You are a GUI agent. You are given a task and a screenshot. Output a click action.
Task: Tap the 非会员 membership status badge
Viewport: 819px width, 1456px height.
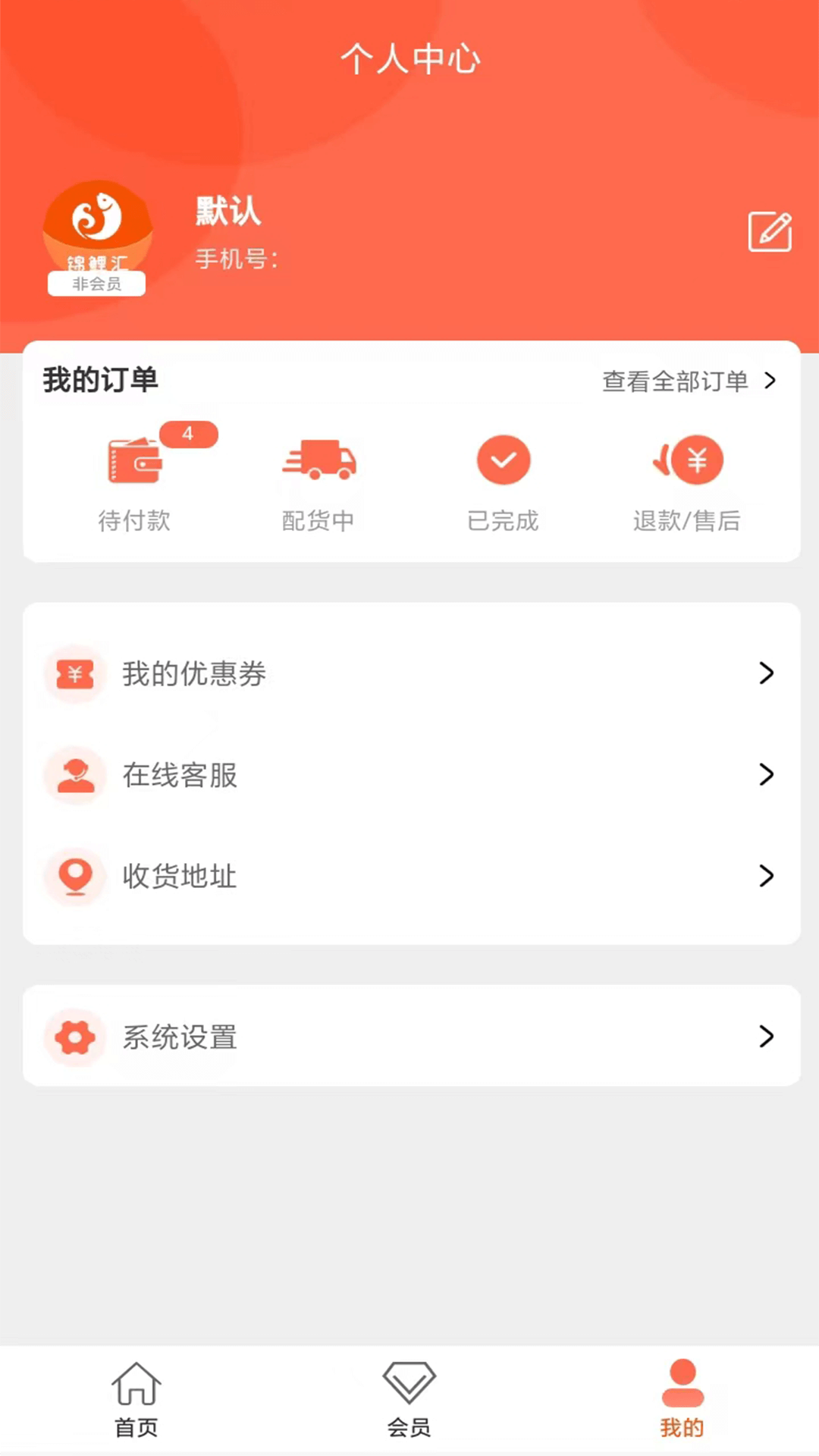click(x=96, y=284)
